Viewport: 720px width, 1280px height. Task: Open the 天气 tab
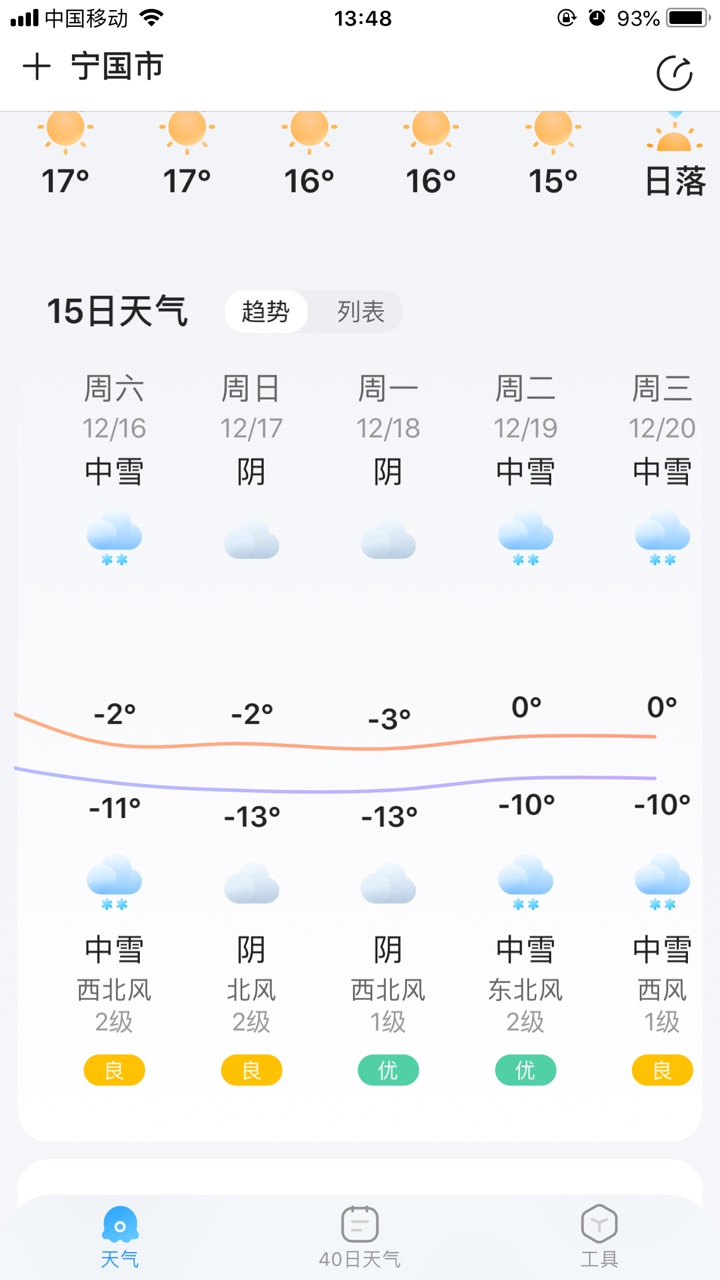[120, 1236]
